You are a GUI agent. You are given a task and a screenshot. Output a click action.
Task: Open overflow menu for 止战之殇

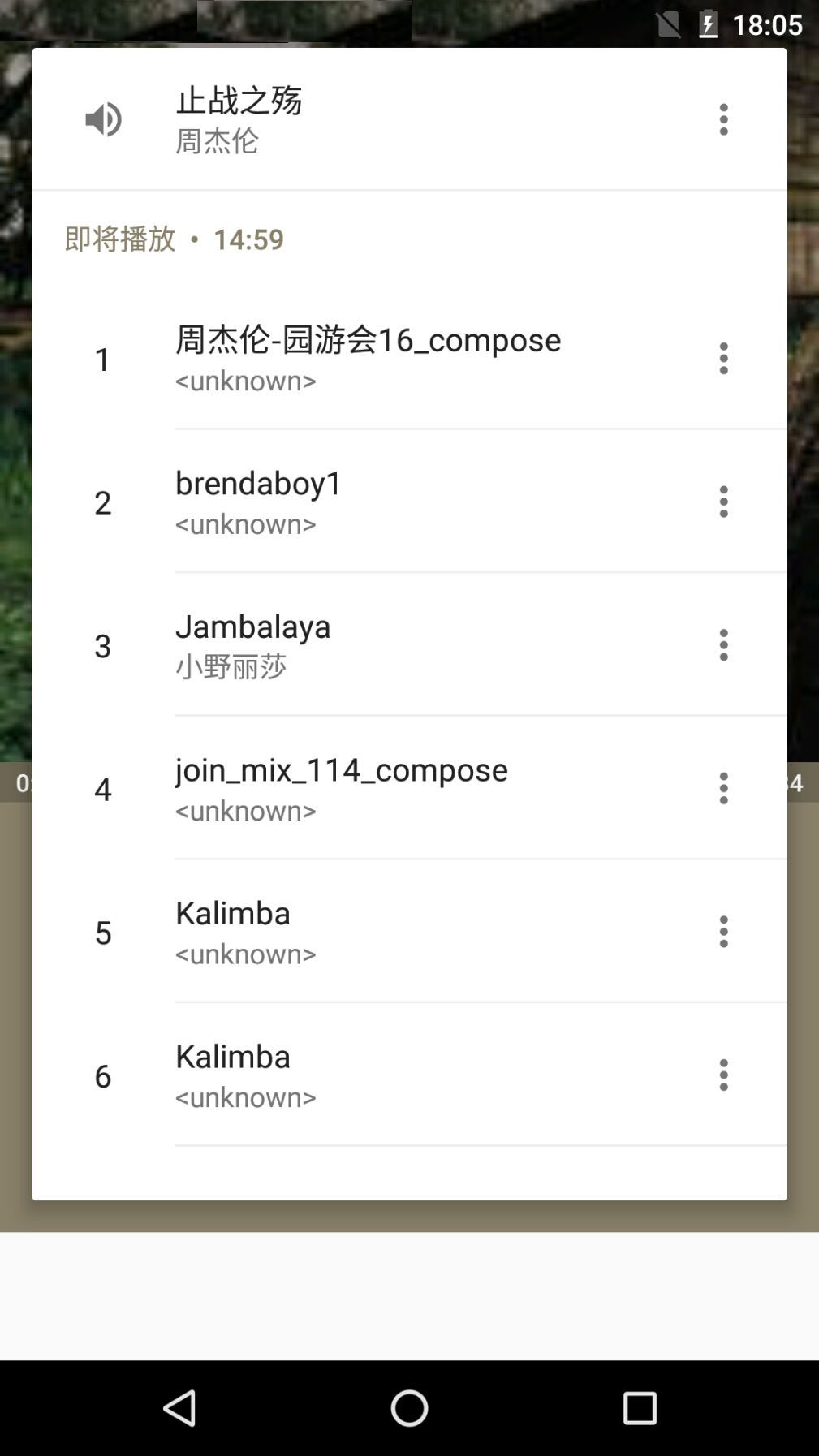pos(723,119)
